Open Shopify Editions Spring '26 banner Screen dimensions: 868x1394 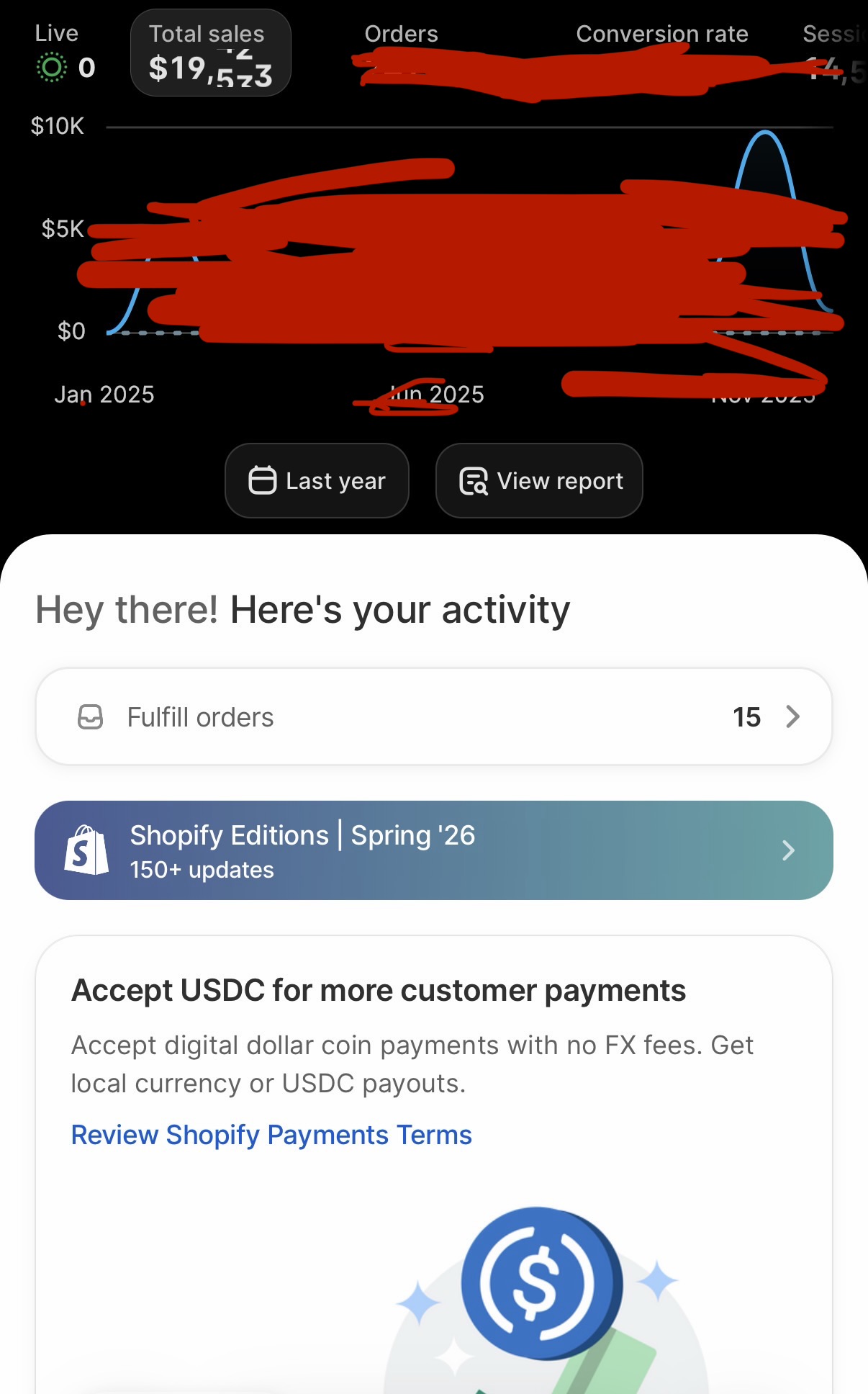click(434, 850)
